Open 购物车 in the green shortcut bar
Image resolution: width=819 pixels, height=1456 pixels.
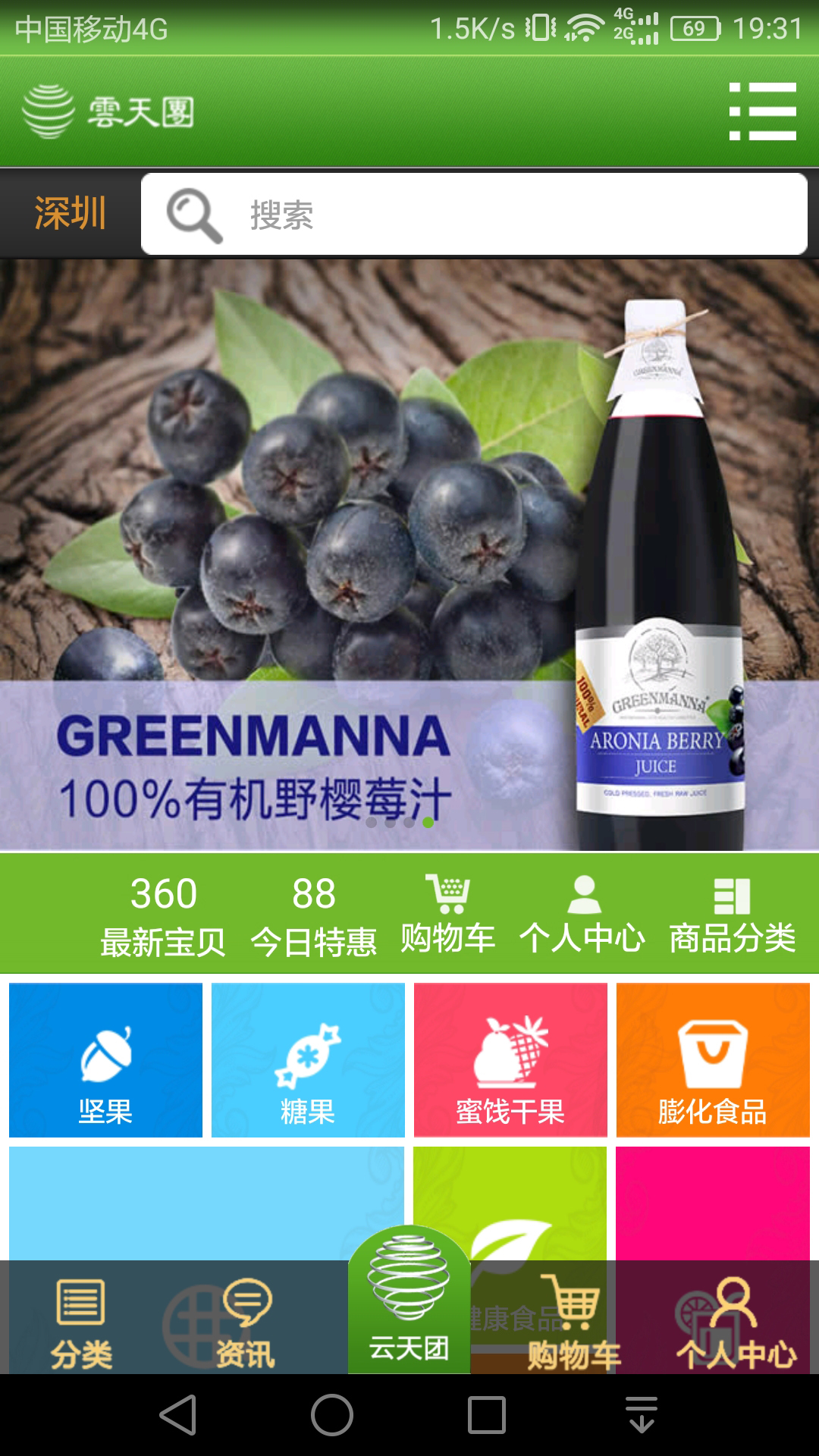pos(447,915)
